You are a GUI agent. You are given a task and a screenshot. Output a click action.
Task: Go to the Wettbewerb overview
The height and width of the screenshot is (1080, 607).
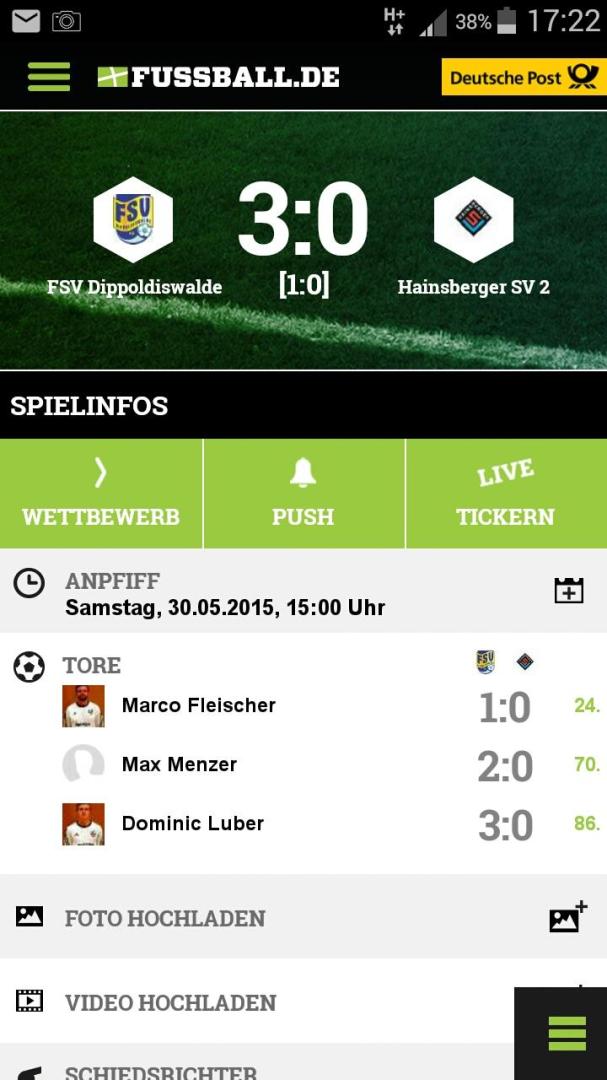(x=101, y=494)
